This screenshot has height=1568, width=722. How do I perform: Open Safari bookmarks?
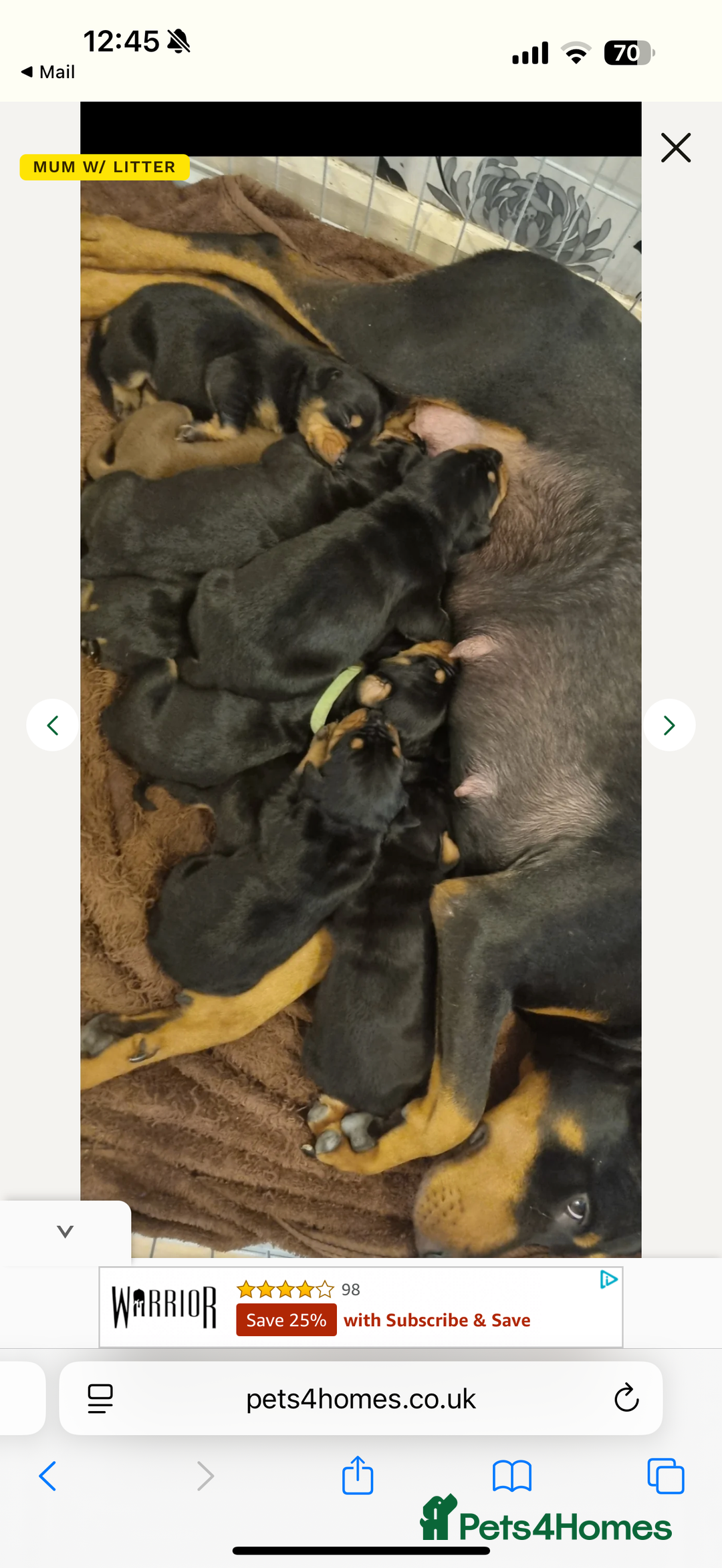[x=512, y=1476]
